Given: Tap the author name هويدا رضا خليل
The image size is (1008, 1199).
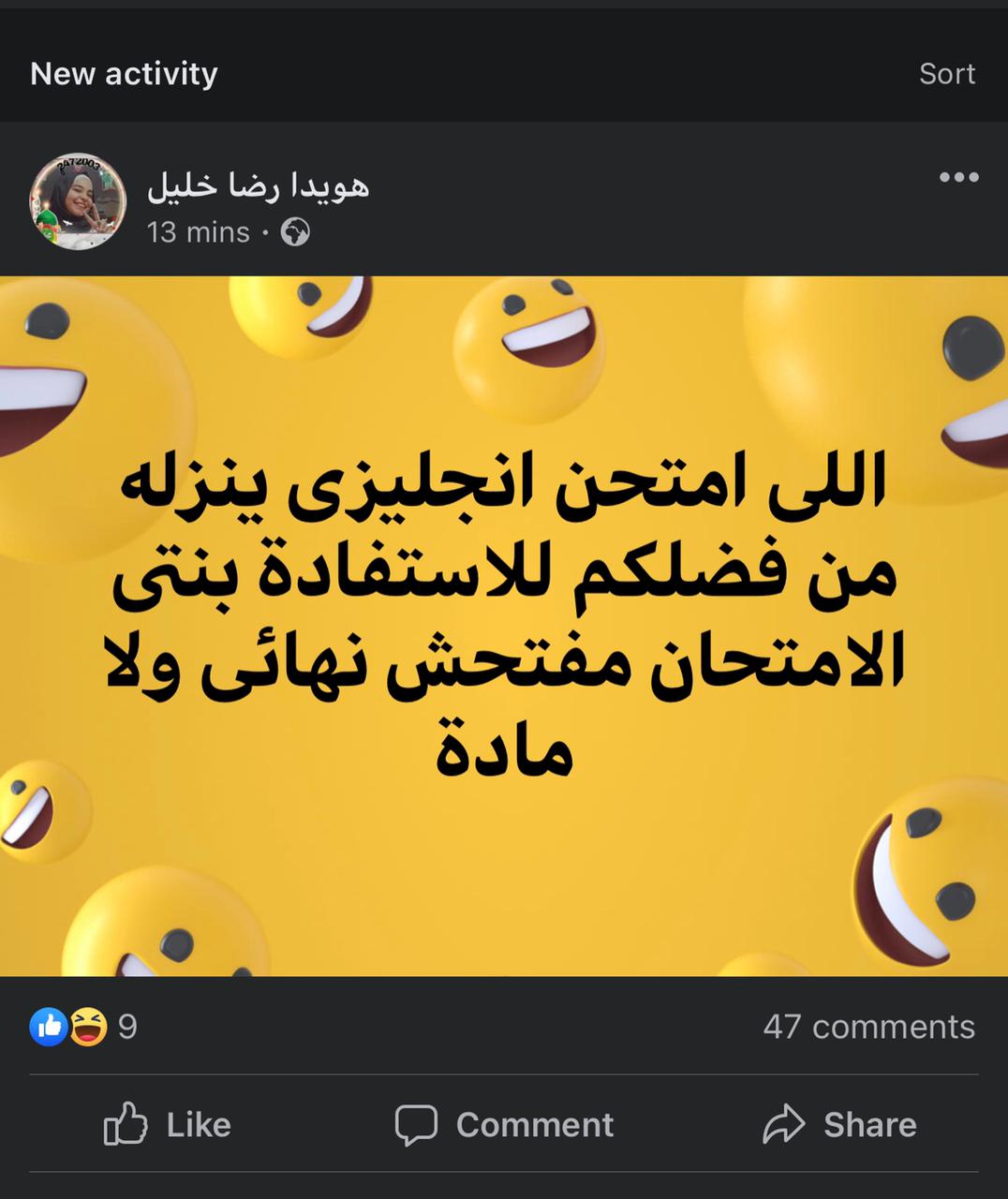Looking at the screenshot, I should pos(259,185).
